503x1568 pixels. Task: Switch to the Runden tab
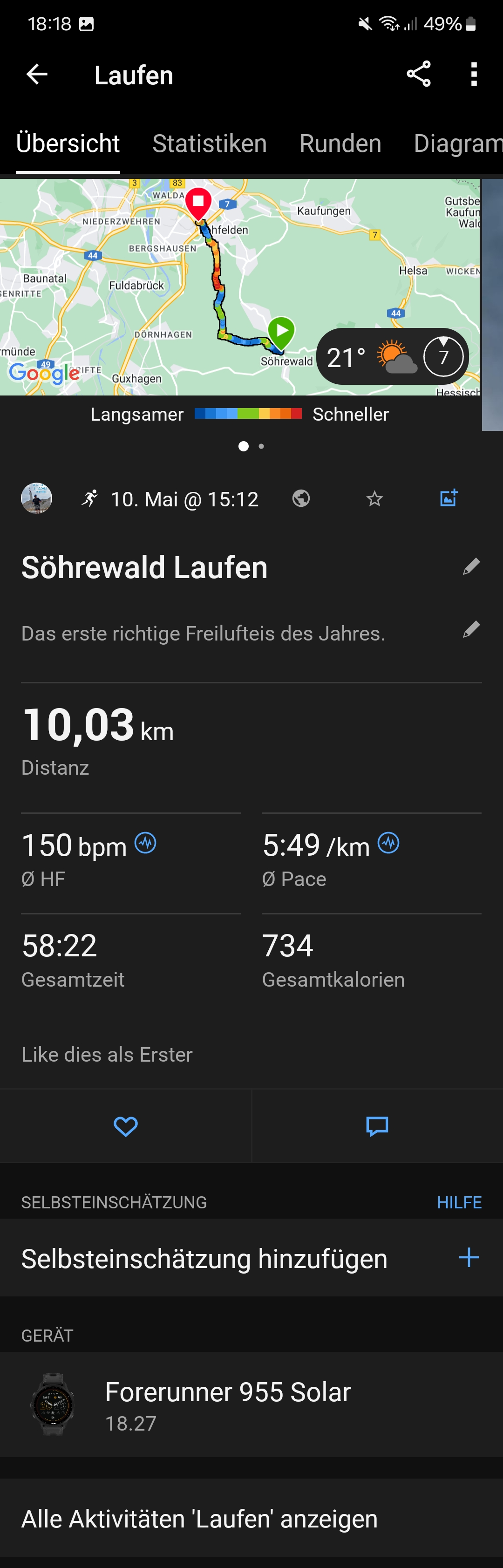click(x=340, y=143)
